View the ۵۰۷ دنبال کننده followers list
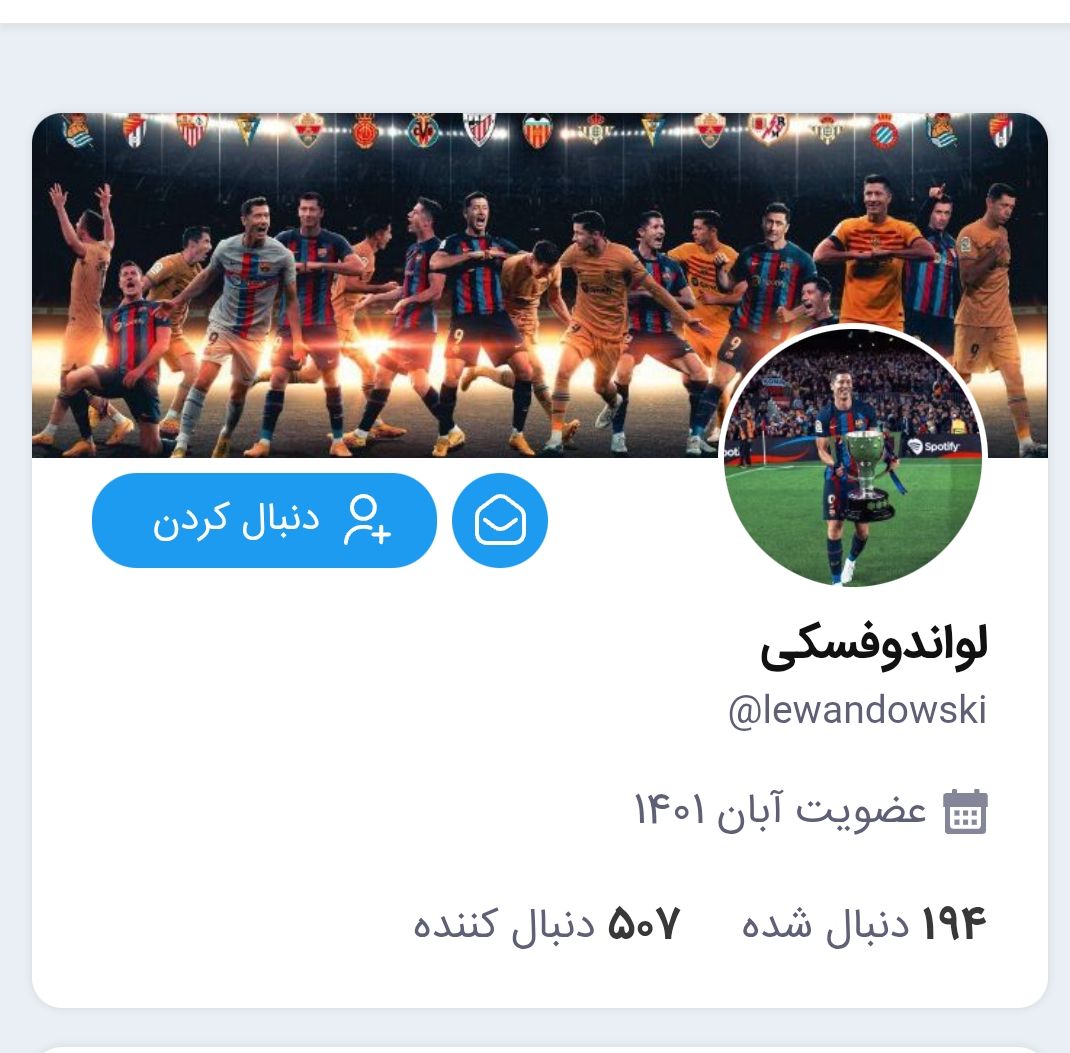This screenshot has width=1070, height=1053. point(547,925)
